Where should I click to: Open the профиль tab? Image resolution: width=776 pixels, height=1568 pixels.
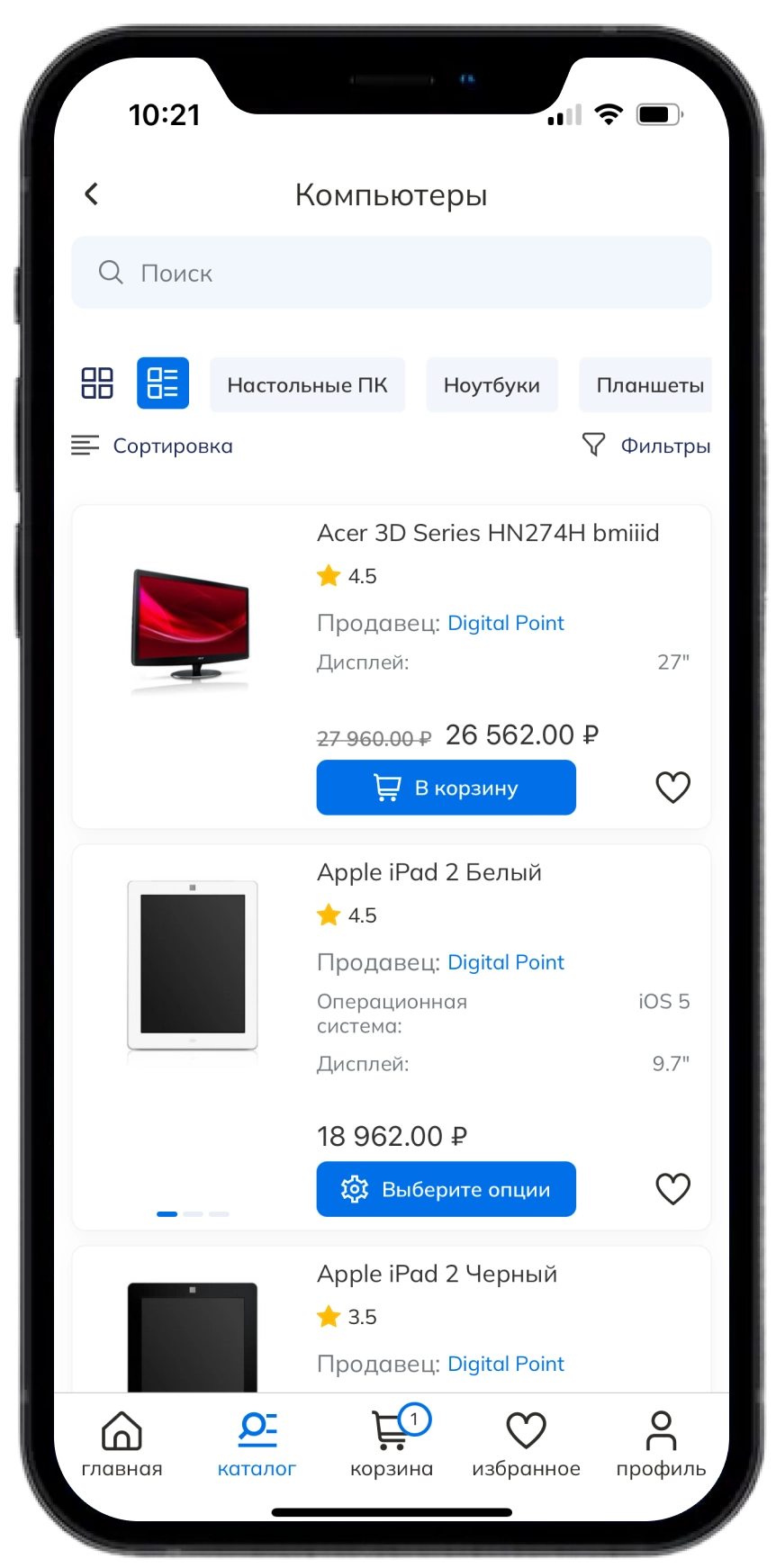click(661, 1443)
